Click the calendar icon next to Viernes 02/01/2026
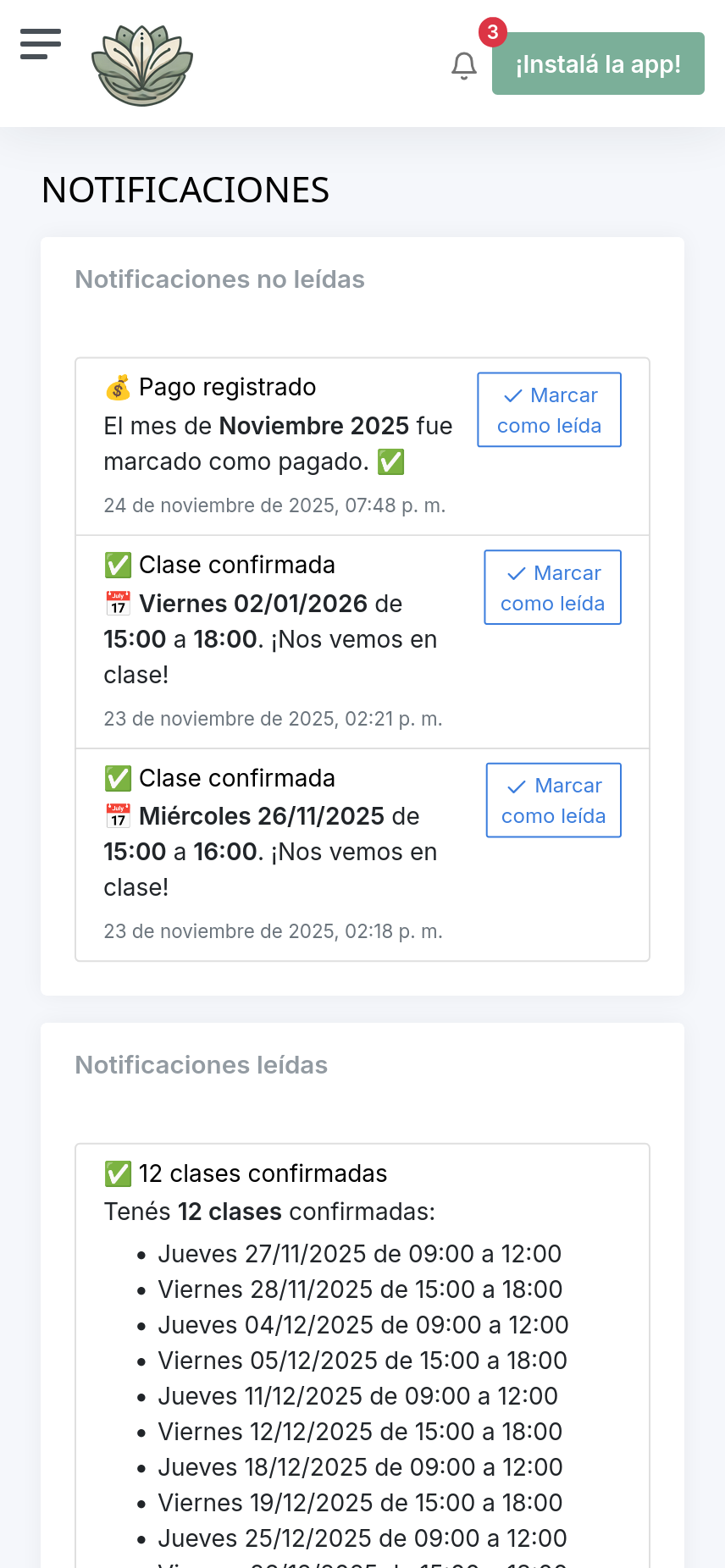The height and width of the screenshot is (1568, 725). point(118,603)
